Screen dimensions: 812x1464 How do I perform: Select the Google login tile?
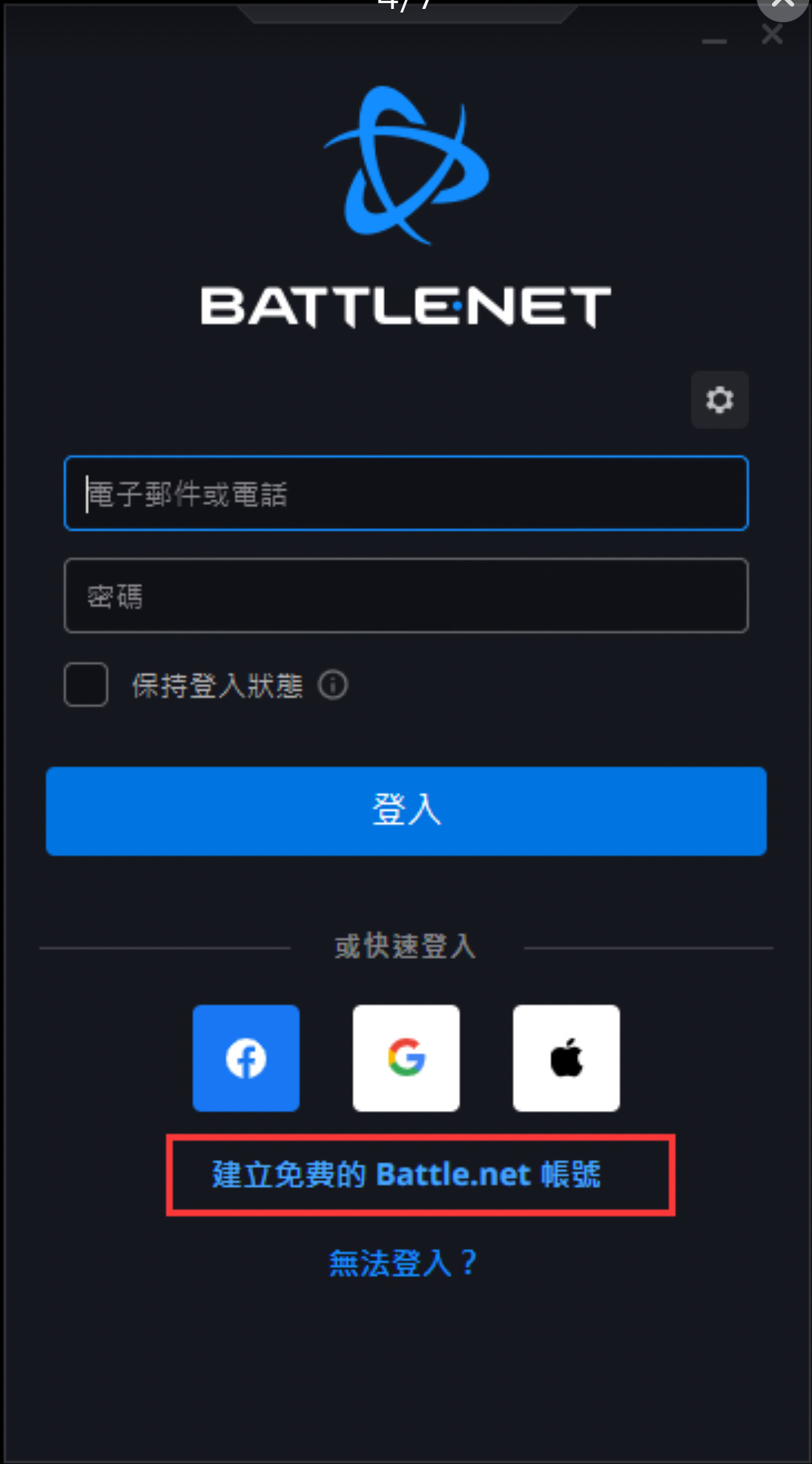click(x=406, y=1058)
